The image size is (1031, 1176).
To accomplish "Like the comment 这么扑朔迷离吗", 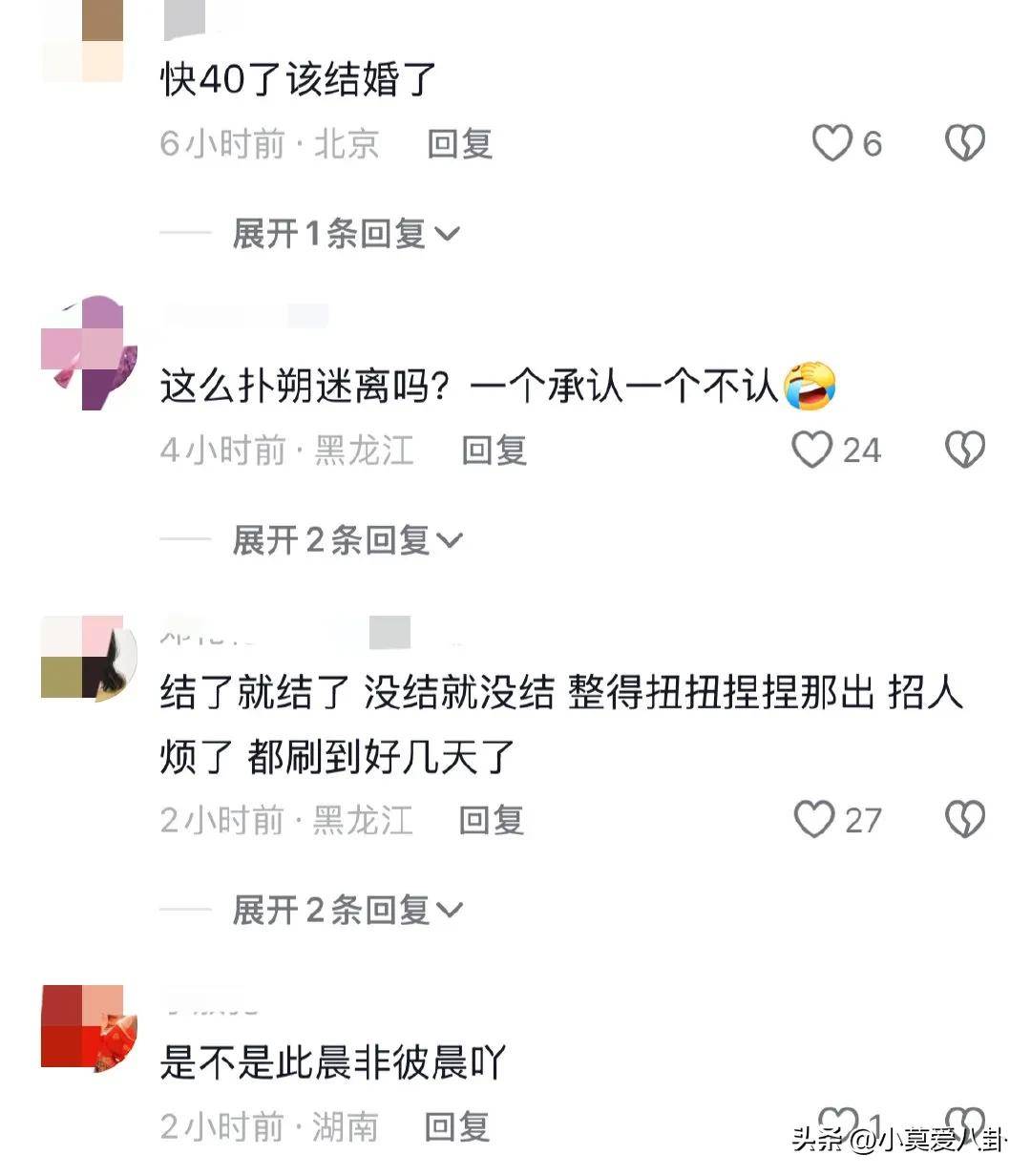I will (813, 450).
